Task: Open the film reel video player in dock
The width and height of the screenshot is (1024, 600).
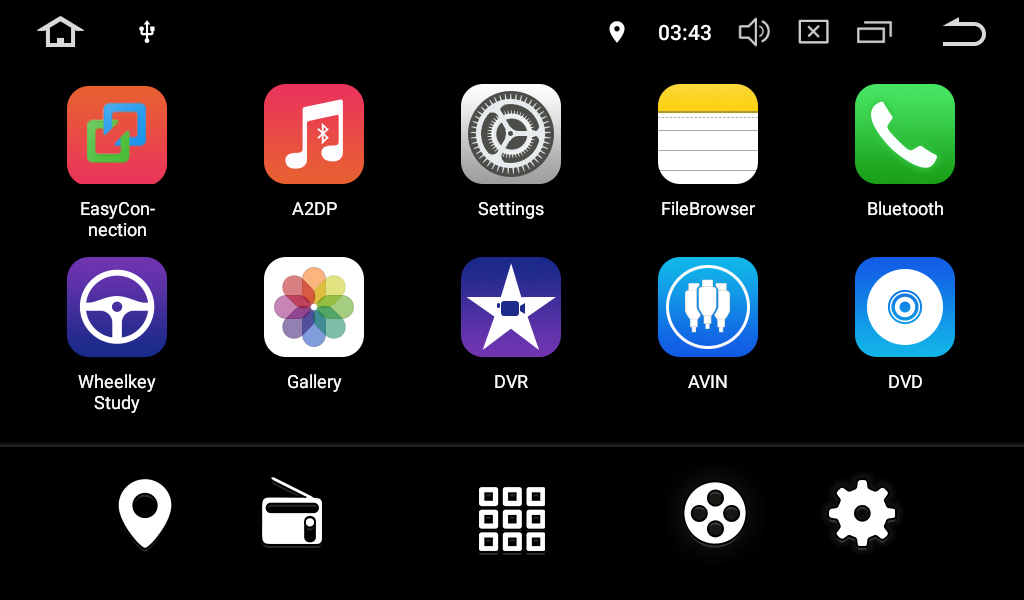Action: (x=715, y=514)
